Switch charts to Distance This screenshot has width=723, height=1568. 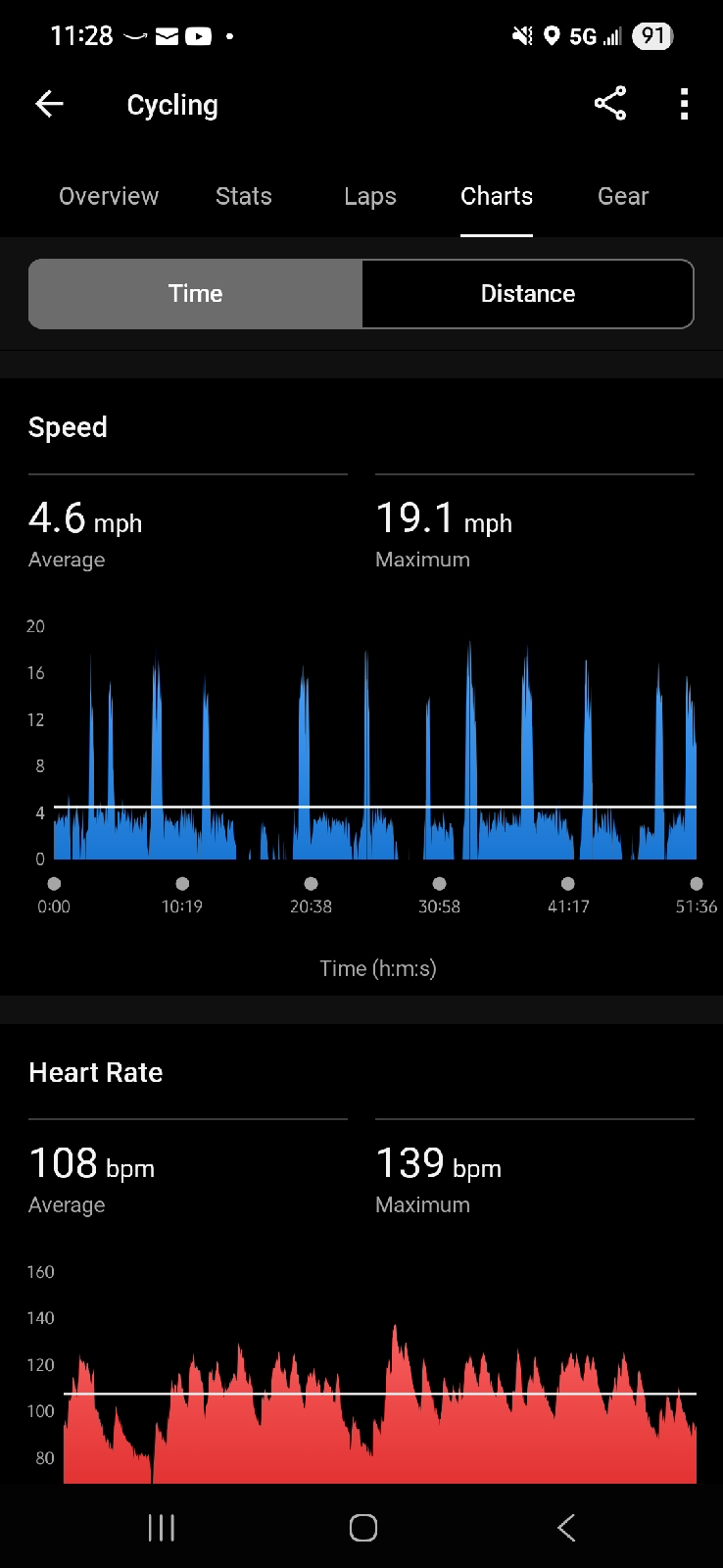tap(527, 294)
